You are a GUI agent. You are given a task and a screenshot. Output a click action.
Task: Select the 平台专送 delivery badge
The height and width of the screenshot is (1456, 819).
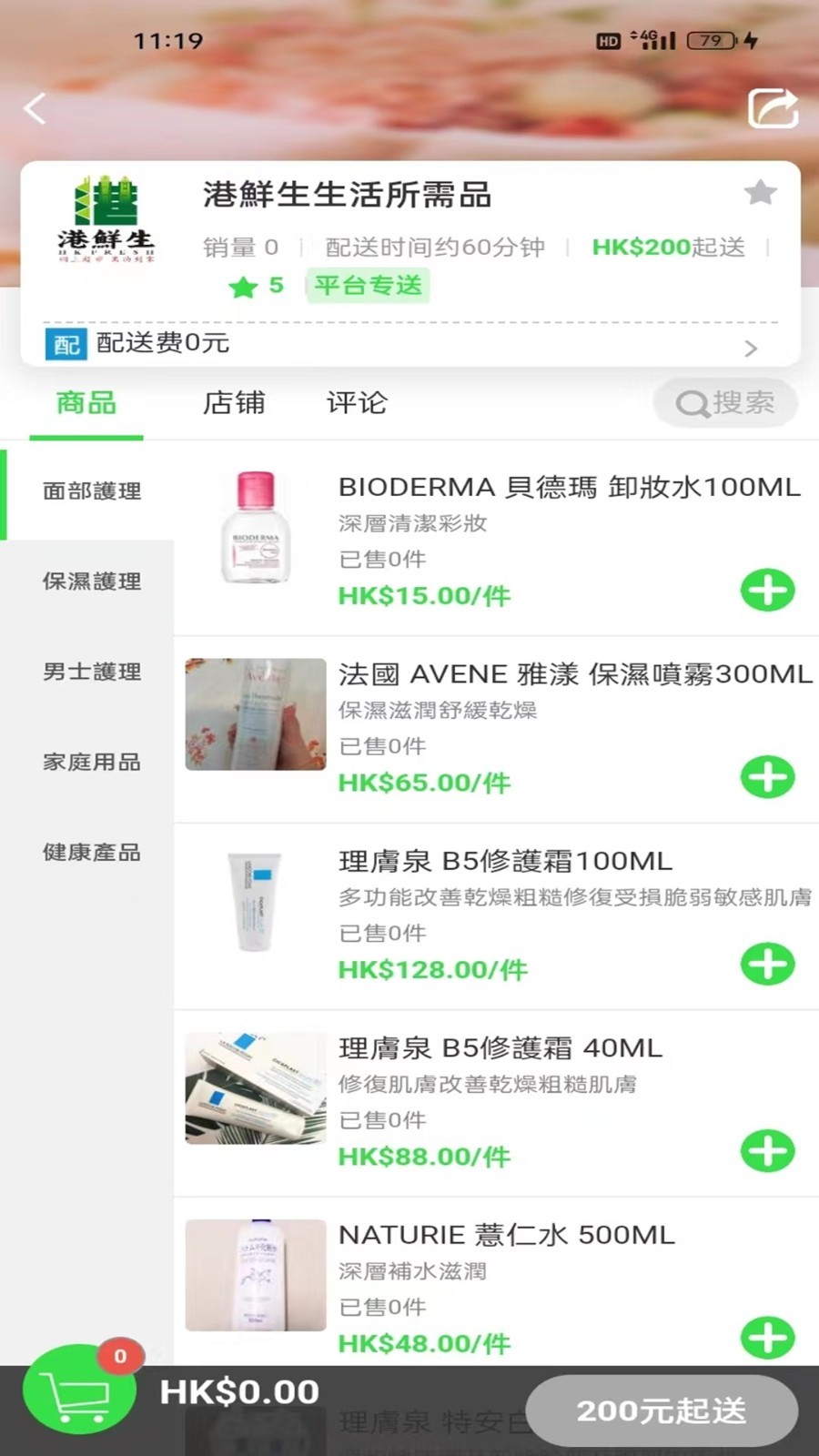[x=368, y=286]
